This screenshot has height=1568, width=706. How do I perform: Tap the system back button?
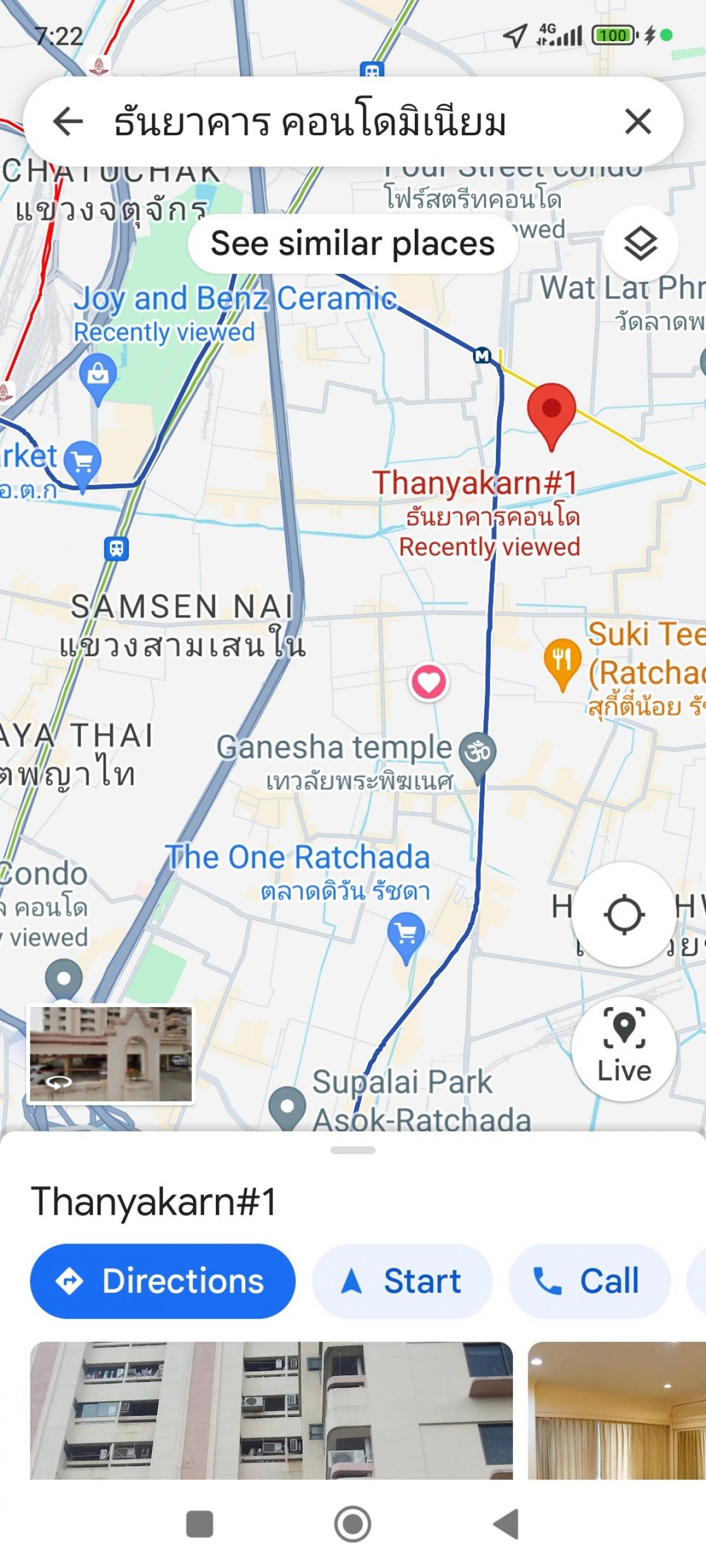pyautogui.click(x=507, y=1524)
